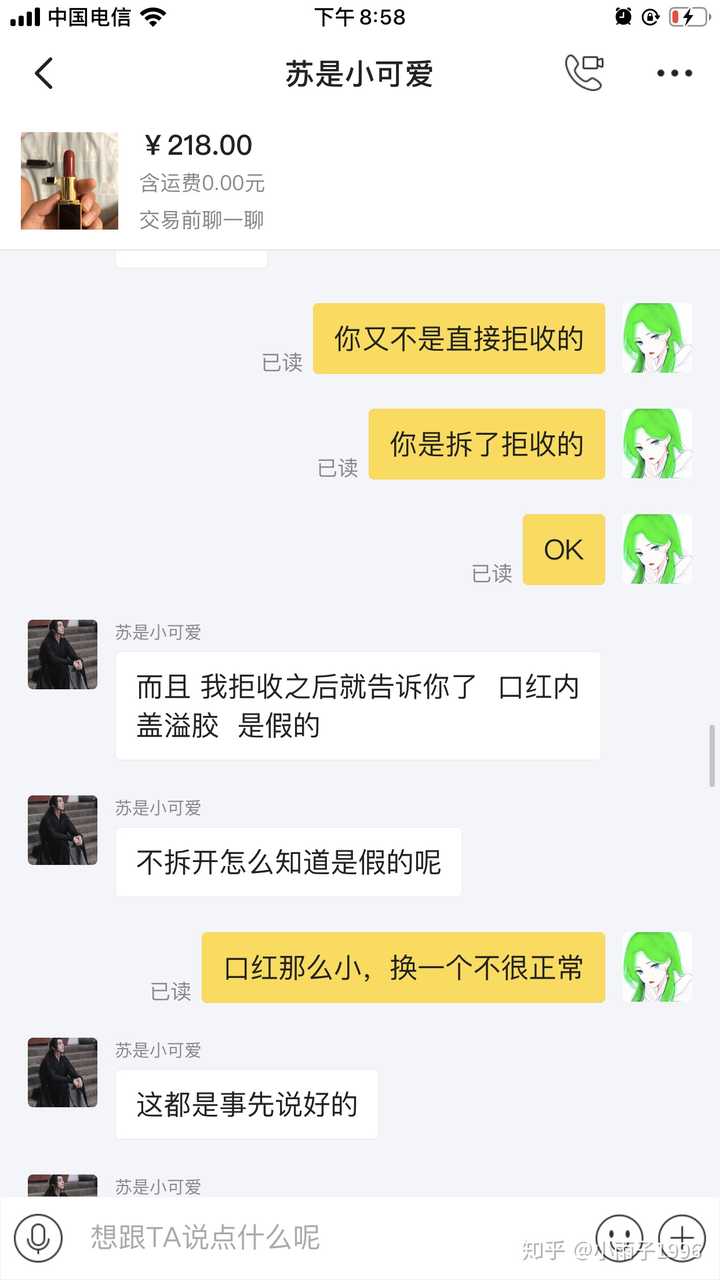Viewport: 720px width, 1280px height.
Task: Tap the plus icon to attach more content
Action: (x=682, y=1238)
